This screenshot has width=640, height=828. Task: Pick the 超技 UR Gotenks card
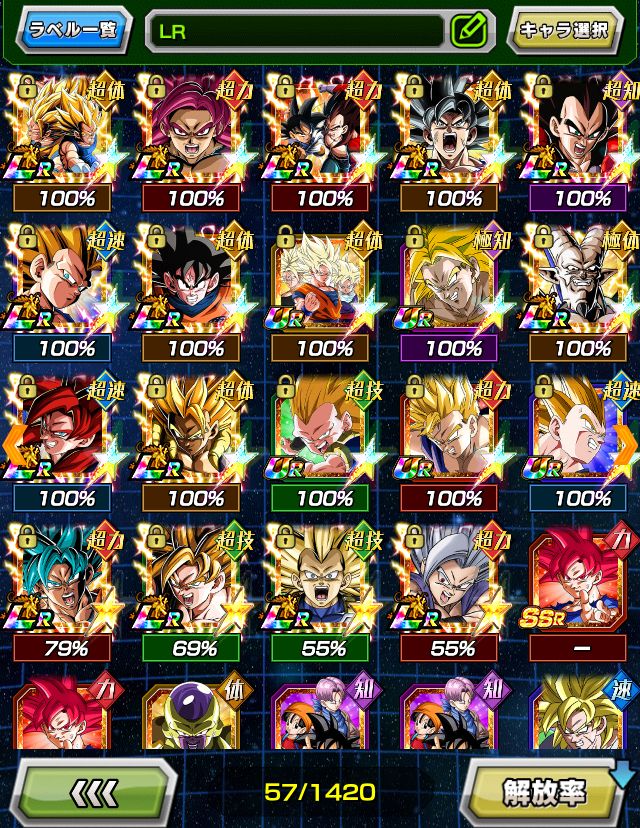(323, 432)
